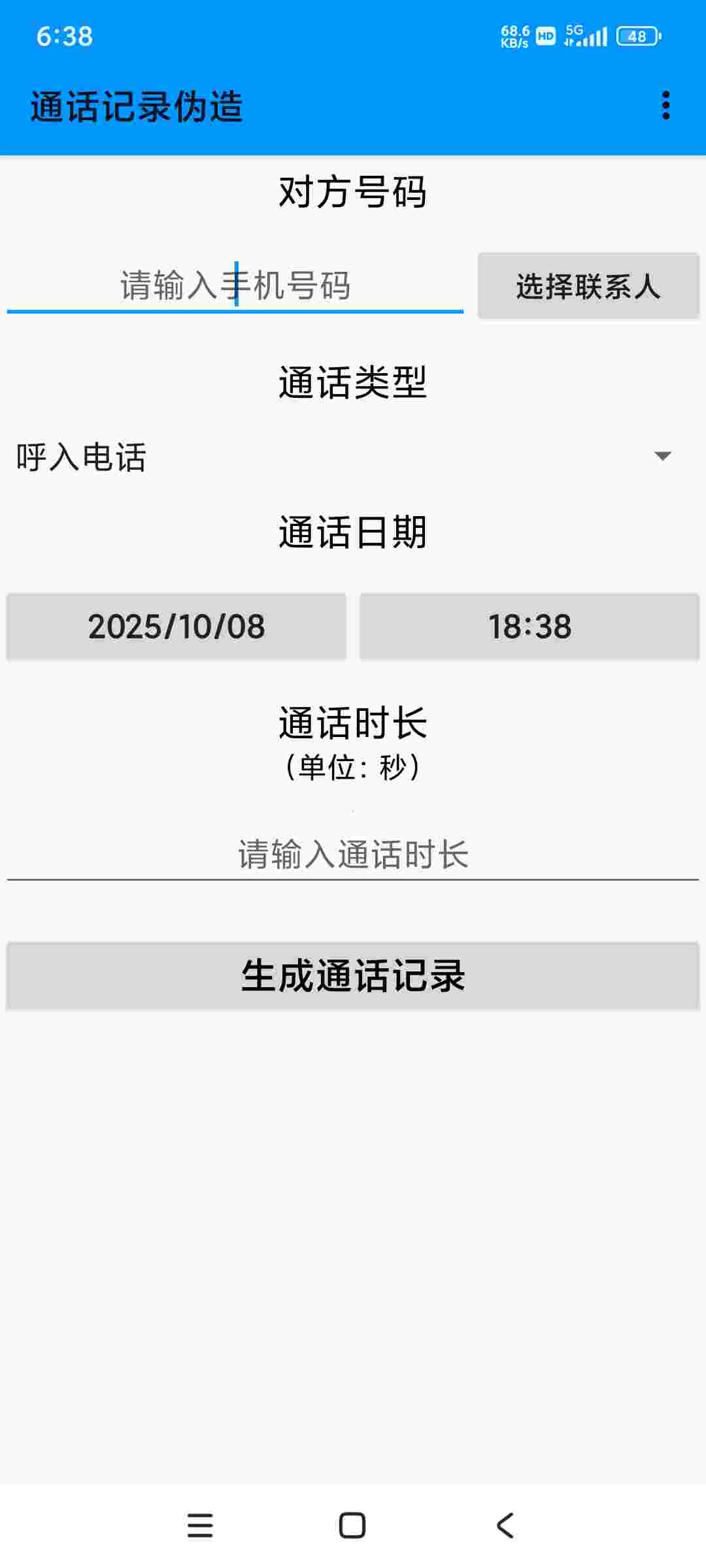
Task: Tap 生成通话记录 to generate the record
Action: [x=353, y=976]
